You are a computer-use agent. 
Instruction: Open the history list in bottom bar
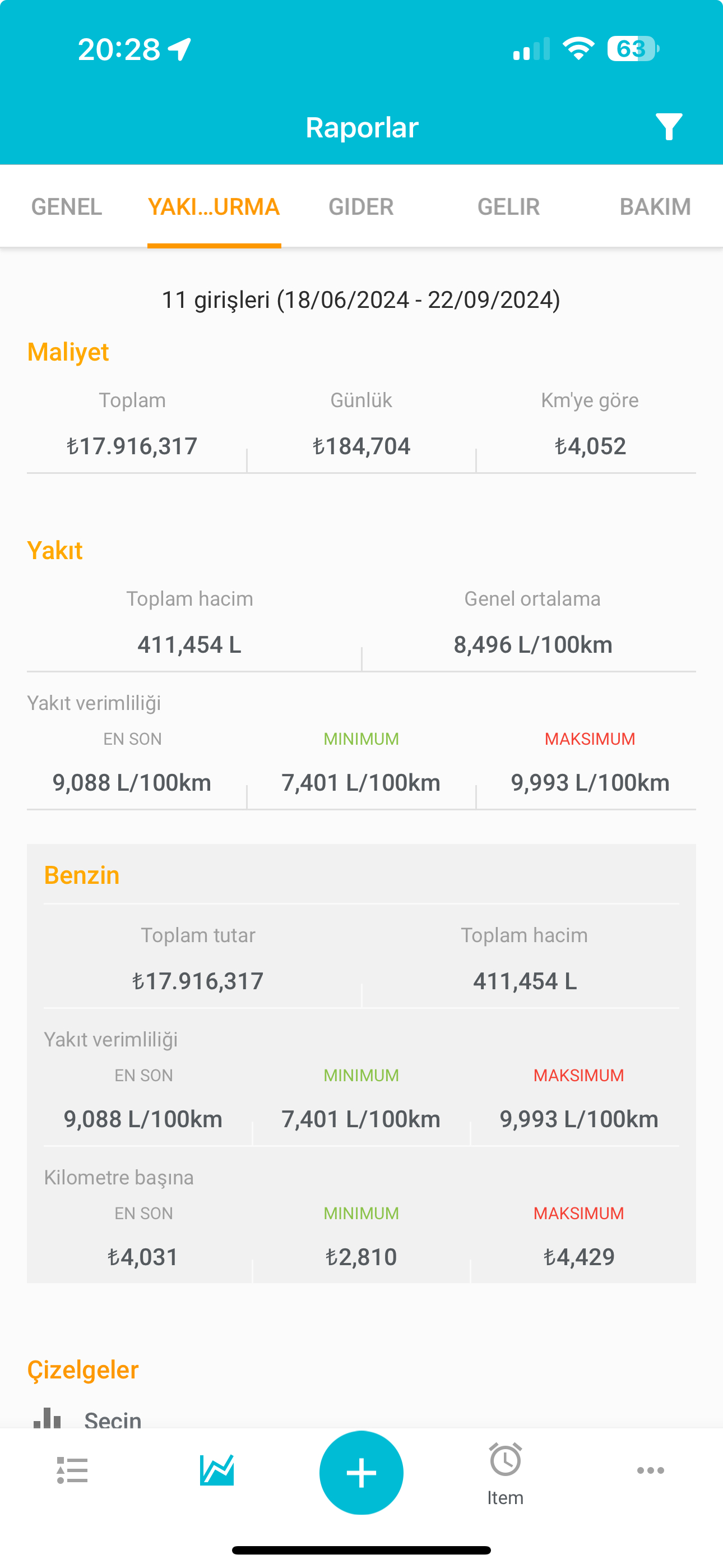click(72, 1470)
